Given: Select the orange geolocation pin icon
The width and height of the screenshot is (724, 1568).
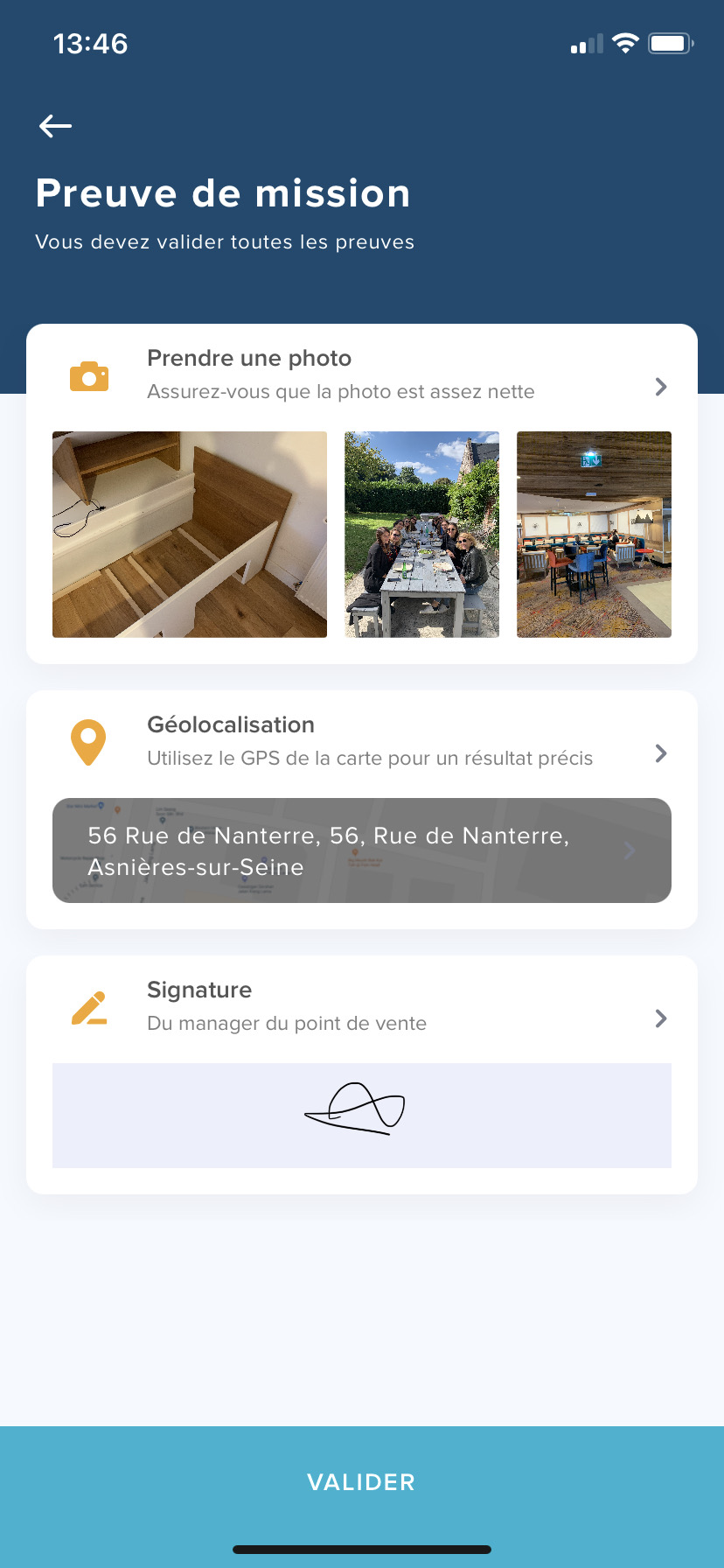Looking at the screenshot, I should click(88, 741).
